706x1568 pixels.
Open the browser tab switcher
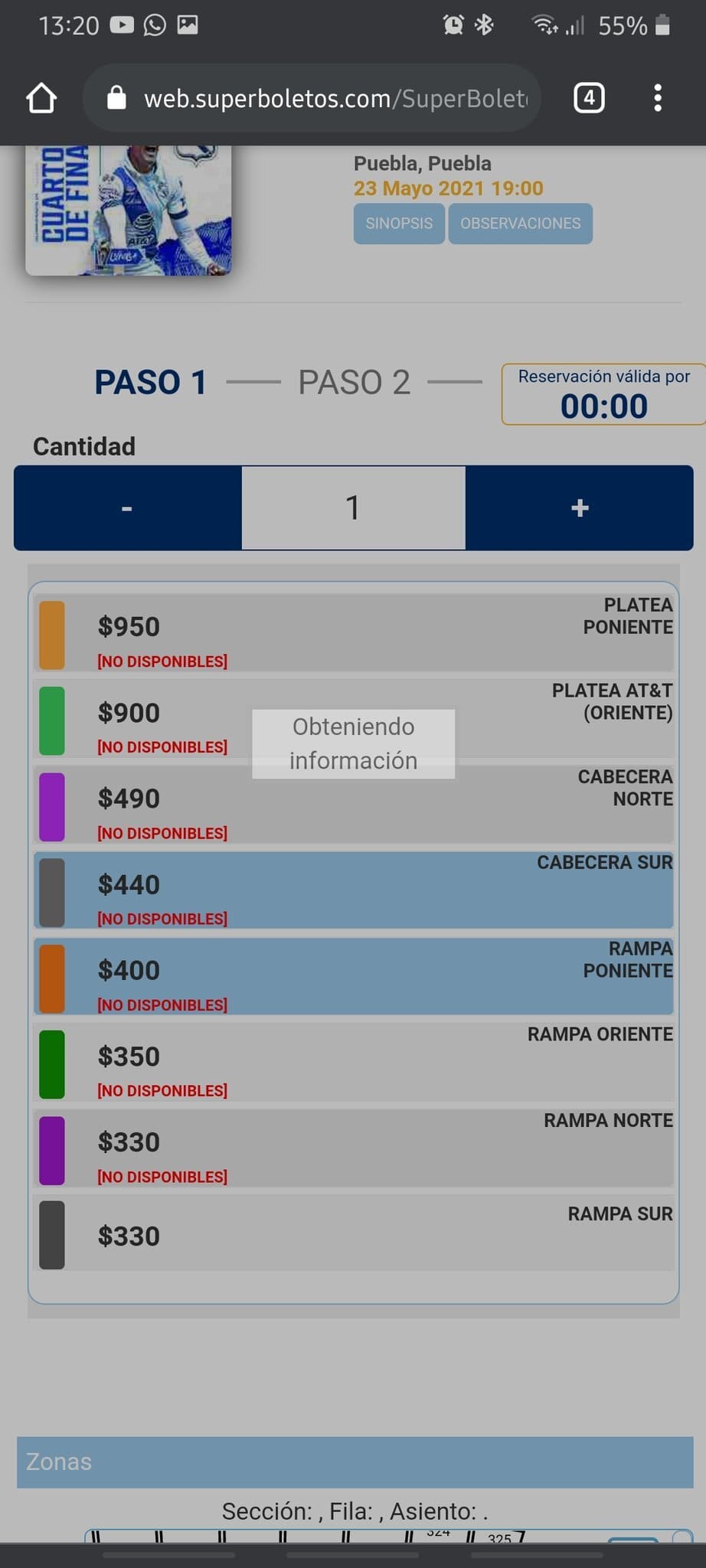click(x=589, y=97)
